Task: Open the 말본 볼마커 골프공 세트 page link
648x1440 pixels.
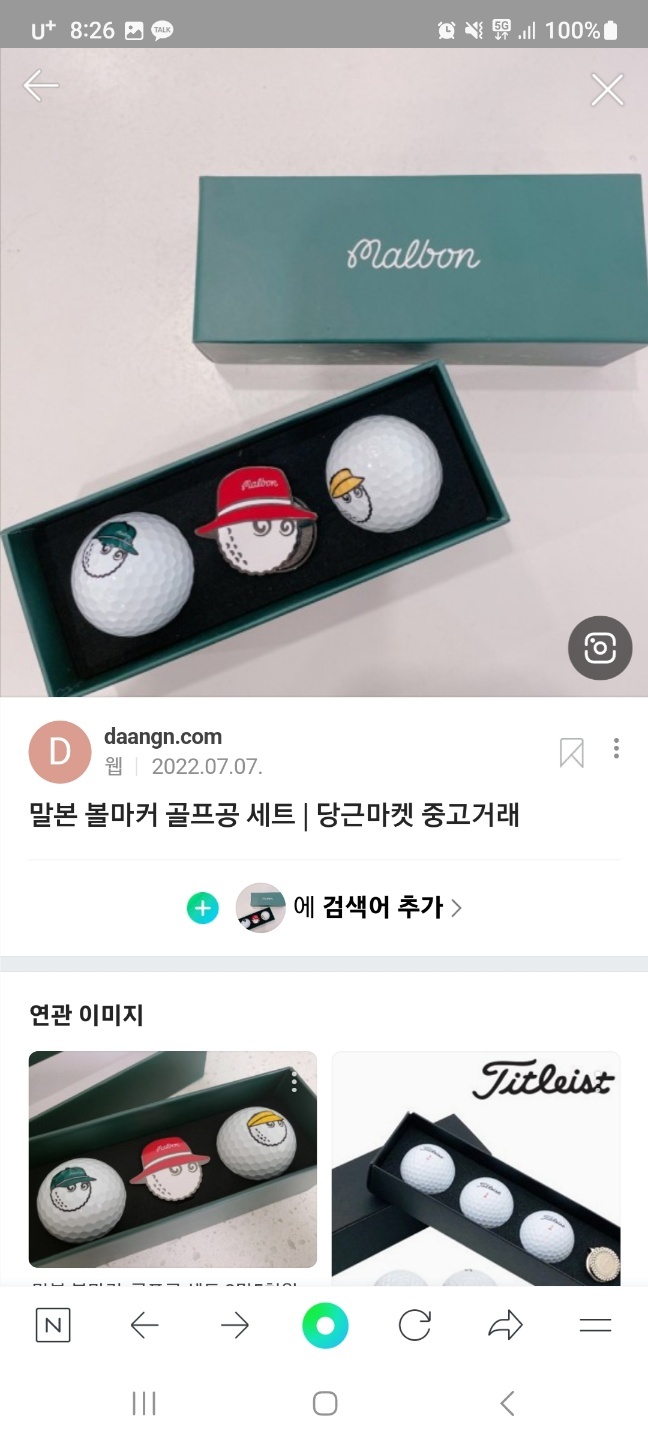Action: click(274, 814)
